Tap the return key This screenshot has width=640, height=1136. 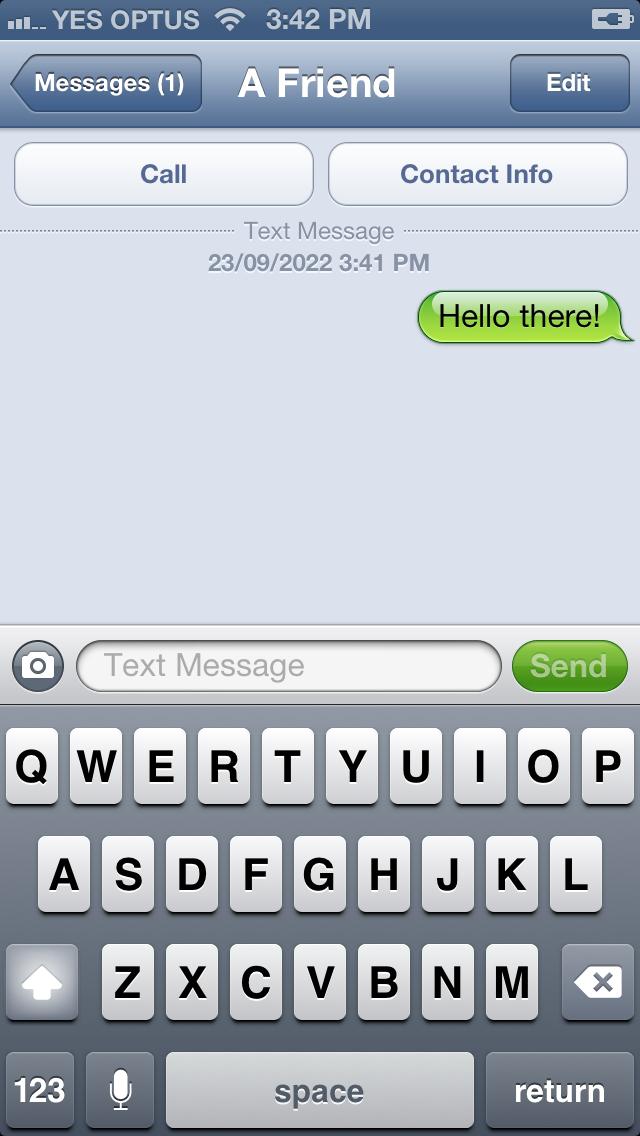(x=559, y=1090)
